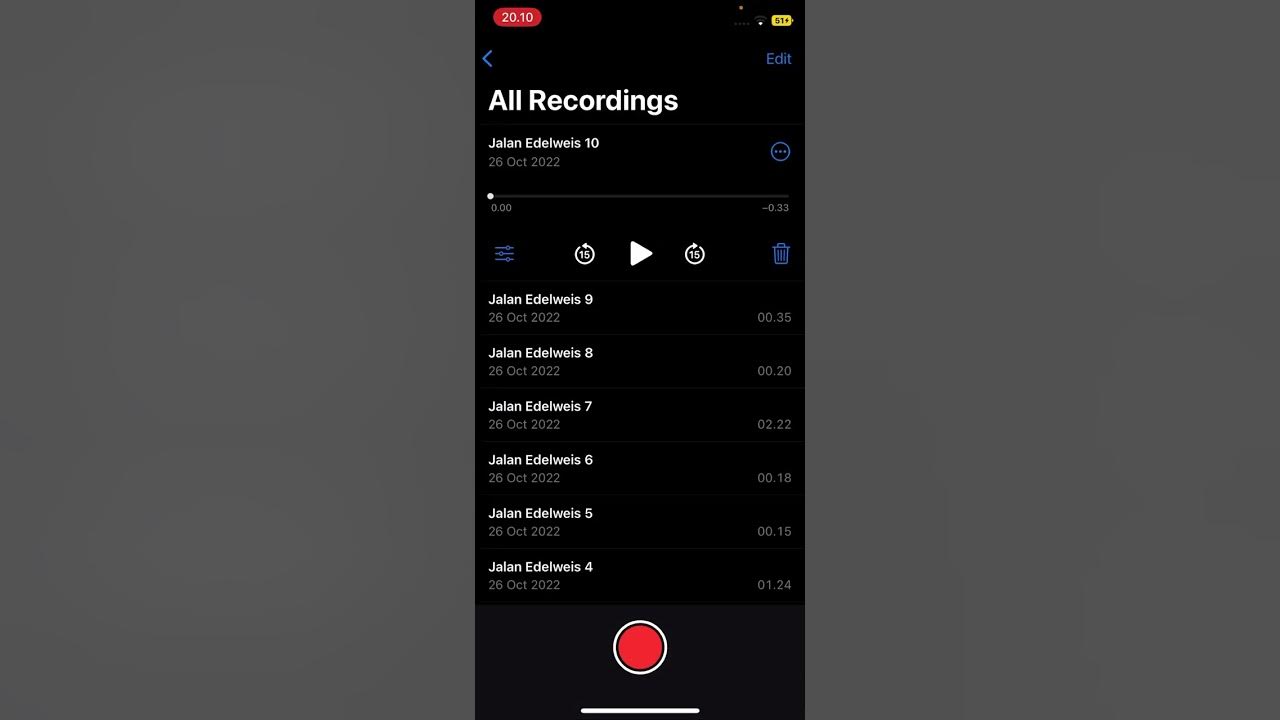Open the Jalan Edelweis 7 recording

pos(640,415)
